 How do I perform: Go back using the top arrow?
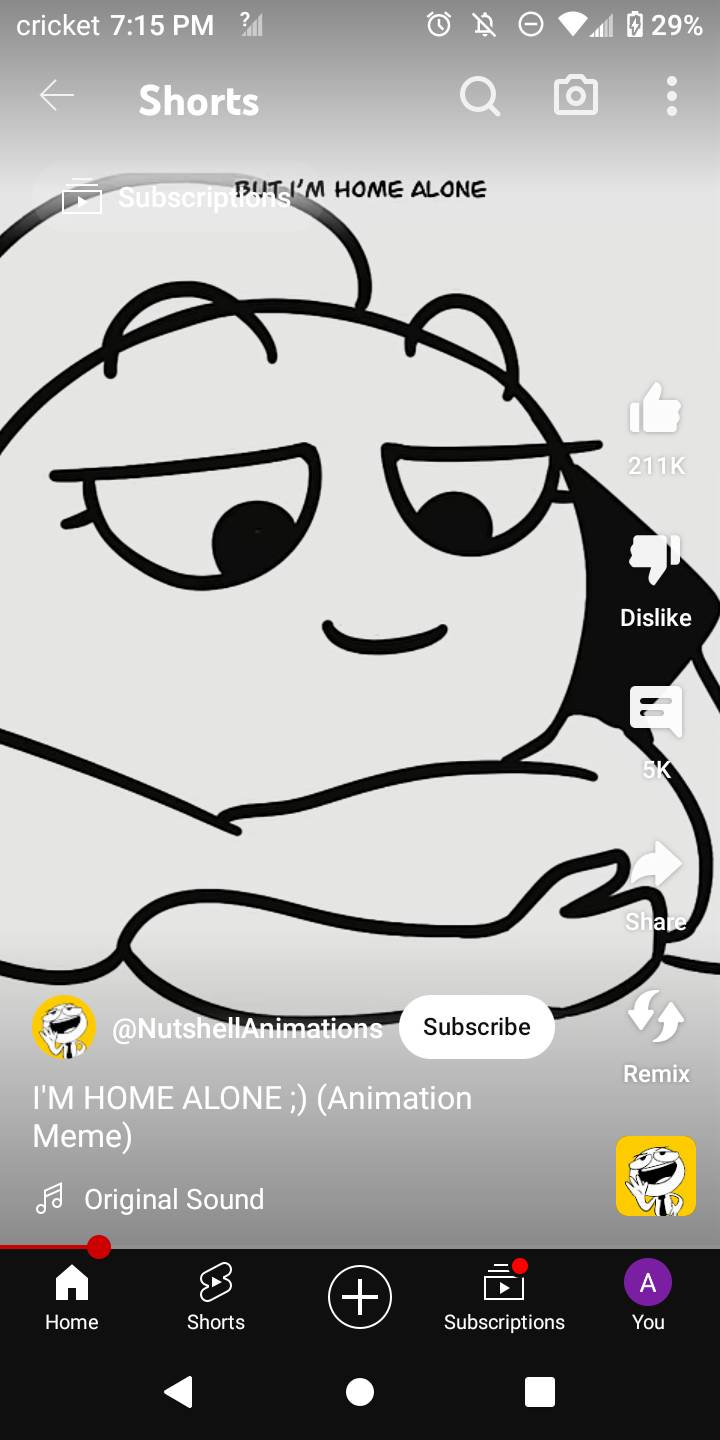click(57, 96)
